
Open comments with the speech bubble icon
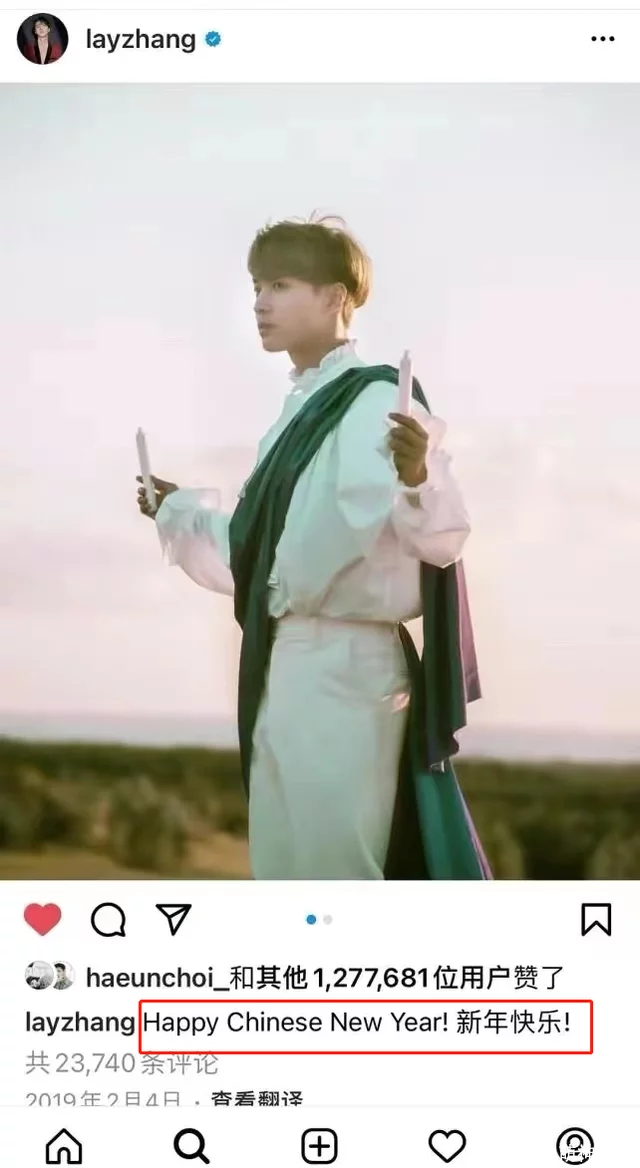(x=108, y=919)
